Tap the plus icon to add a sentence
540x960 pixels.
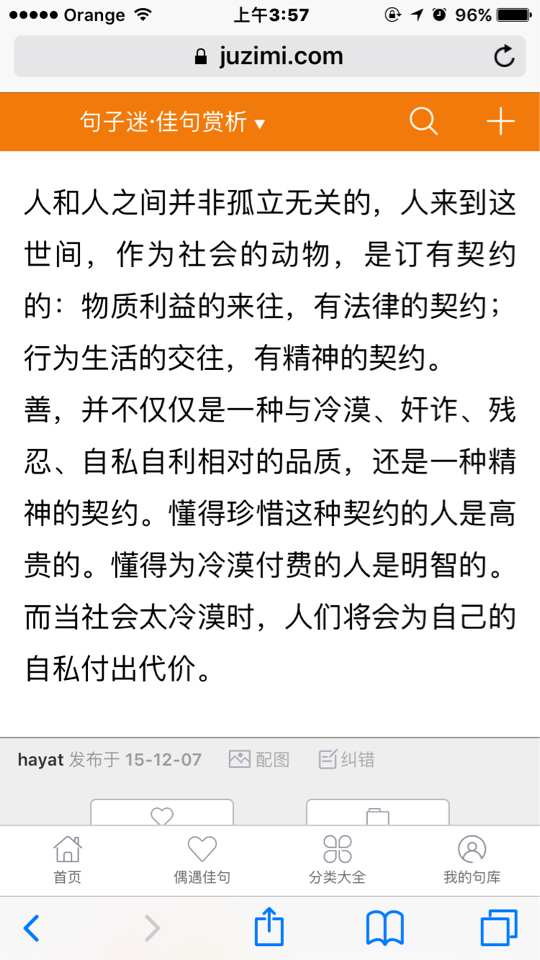point(500,121)
